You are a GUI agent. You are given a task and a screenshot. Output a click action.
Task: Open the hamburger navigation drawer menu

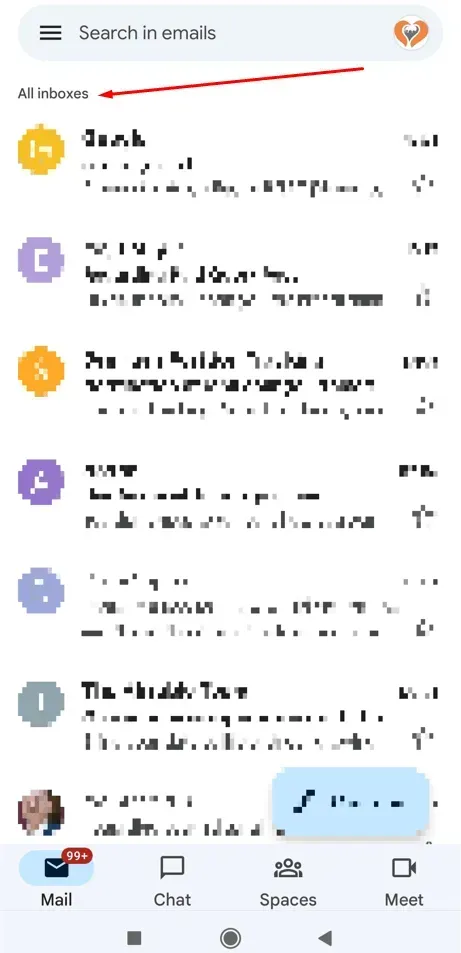[x=50, y=33]
